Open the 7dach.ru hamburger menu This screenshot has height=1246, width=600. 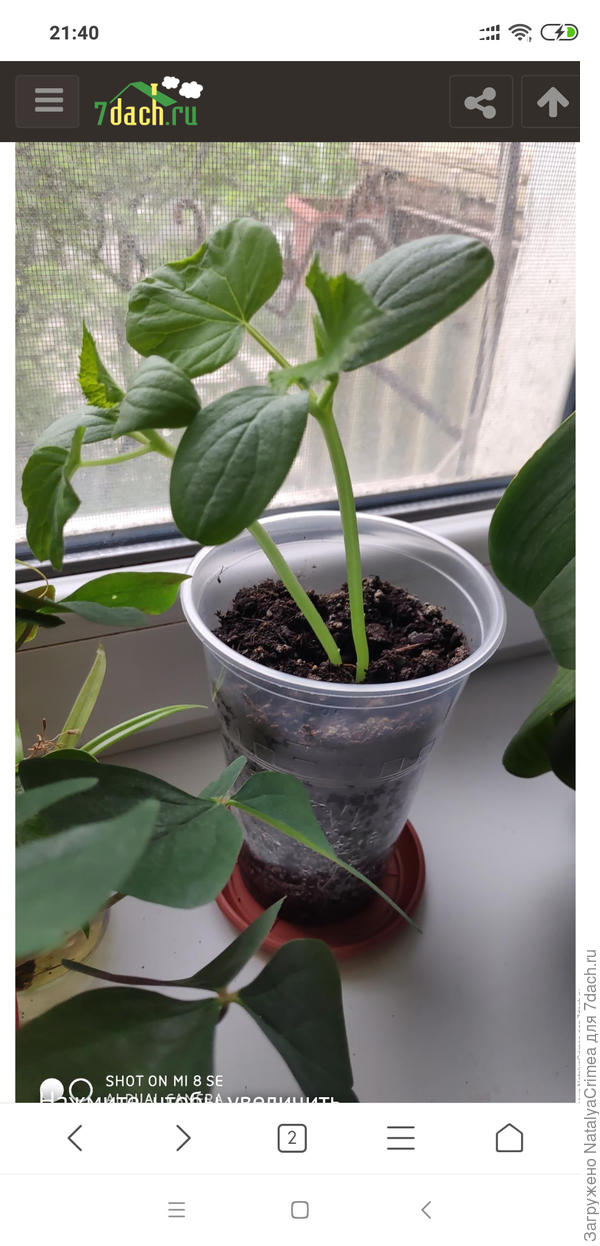(x=47, y=101)
